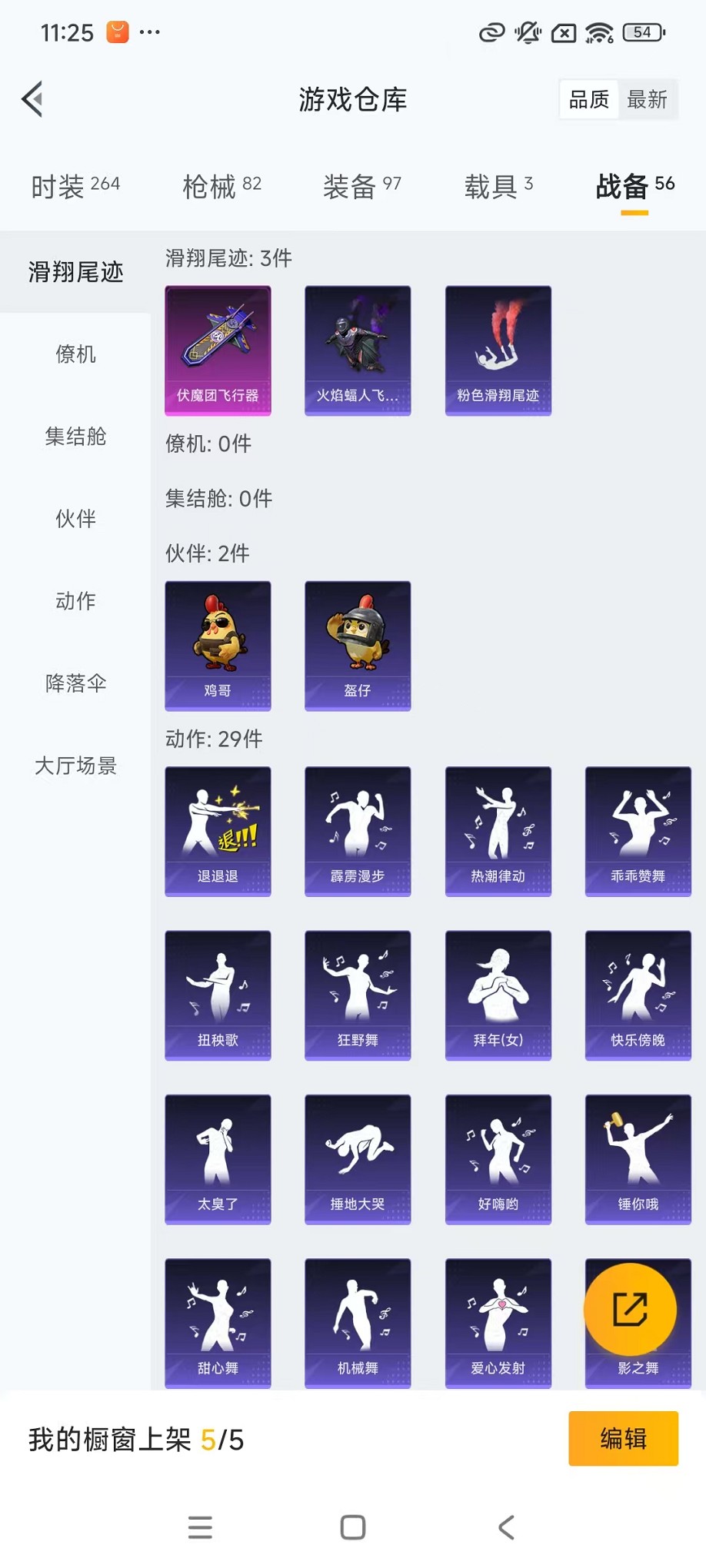Screen dimensions: 706x1568
Task: Open the 拜年(女) emote
Action: [x=498, y=995]
